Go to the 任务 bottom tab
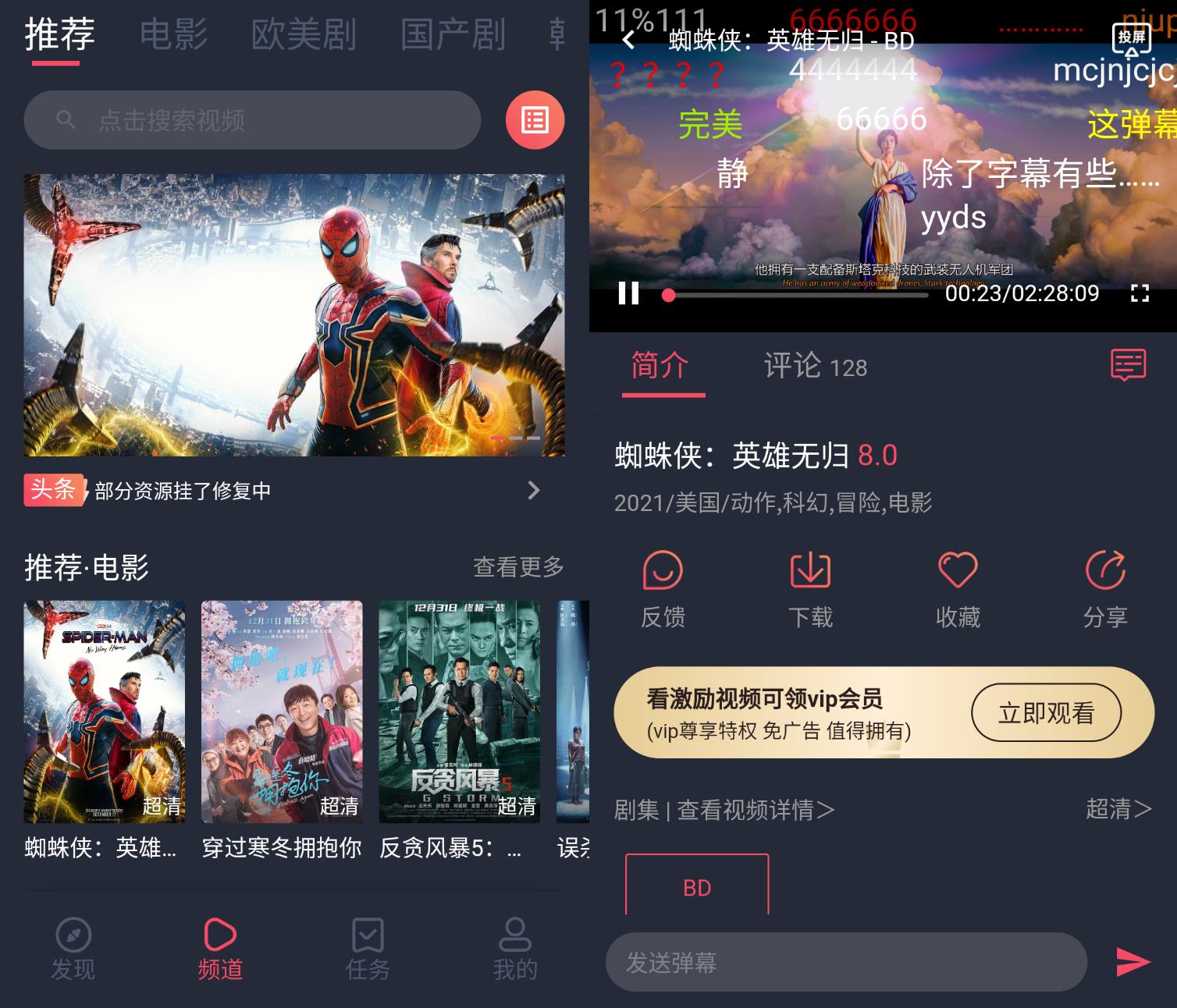The image size is (1177, 1008). (x=368, y=949)
